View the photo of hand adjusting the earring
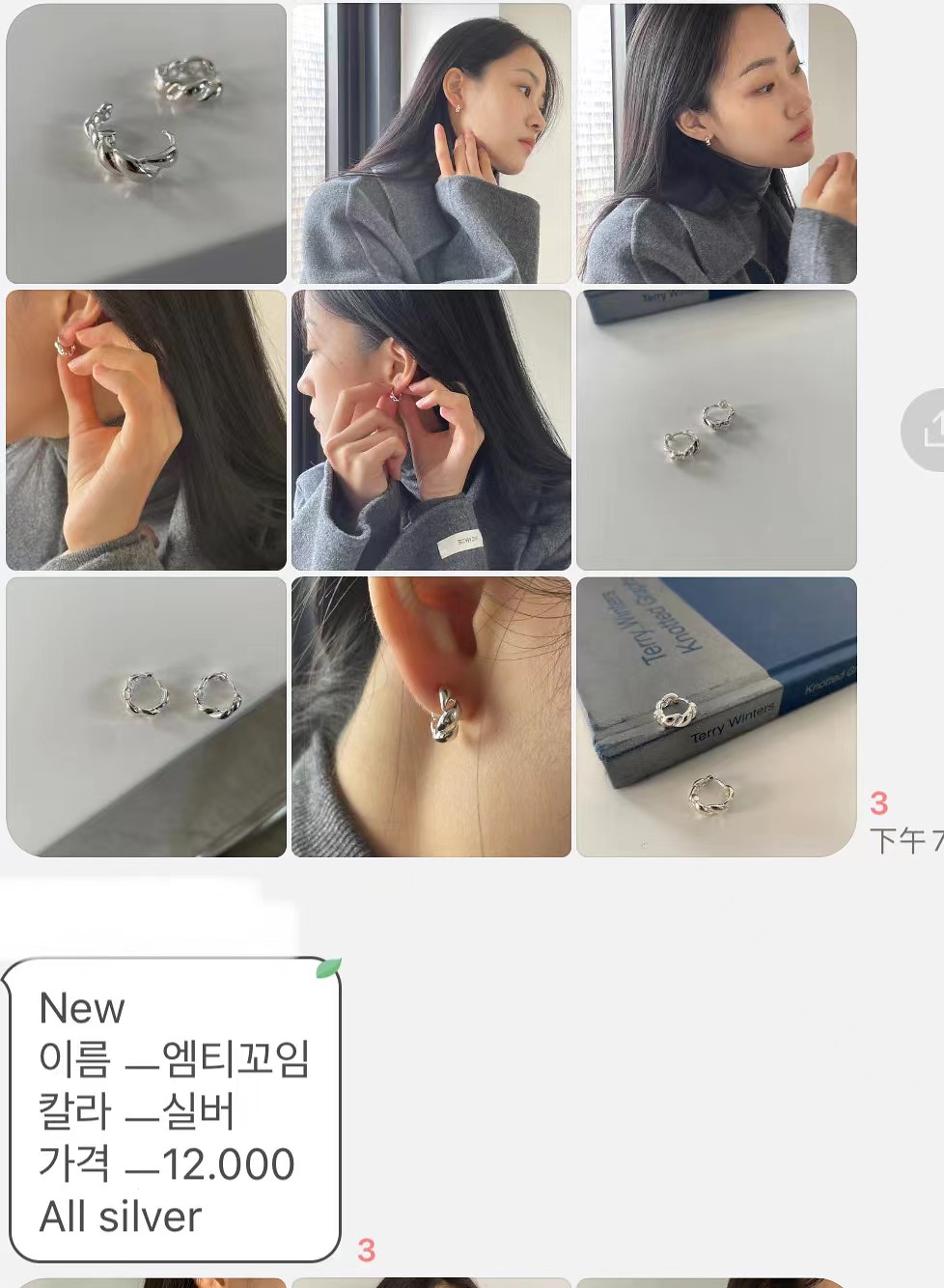Viewport: 944px width, 1288px height. click(430, 429)
